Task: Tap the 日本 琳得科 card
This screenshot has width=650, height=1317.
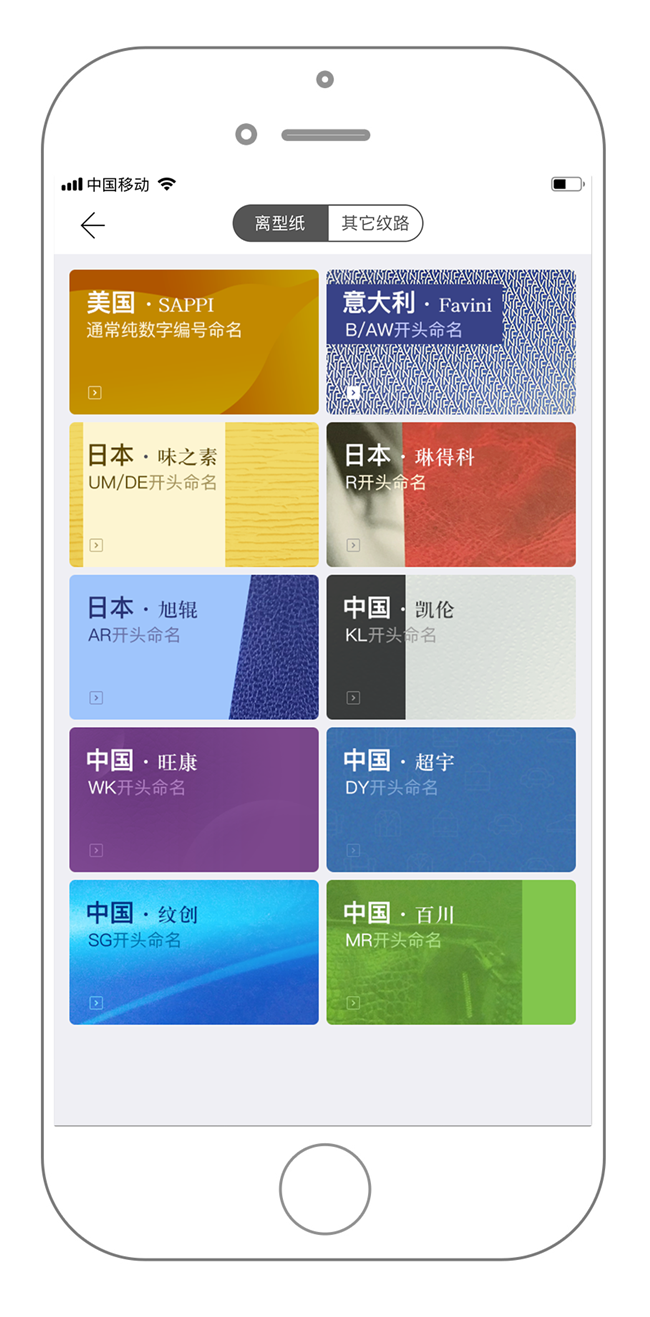Action: 451,494
